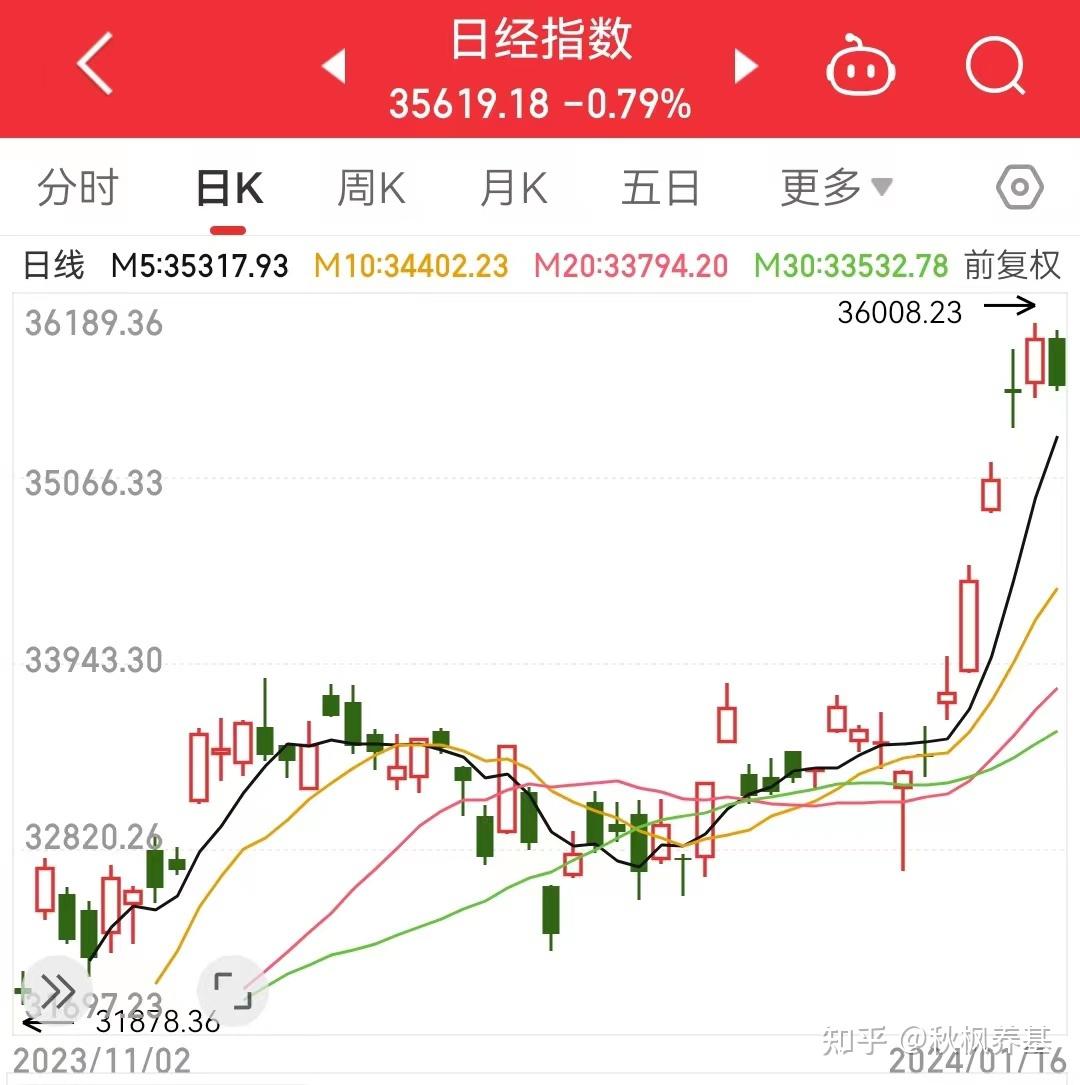Select the 五日 view
The width and height of the screenshot is (1080, 1085).
point(660,186)
